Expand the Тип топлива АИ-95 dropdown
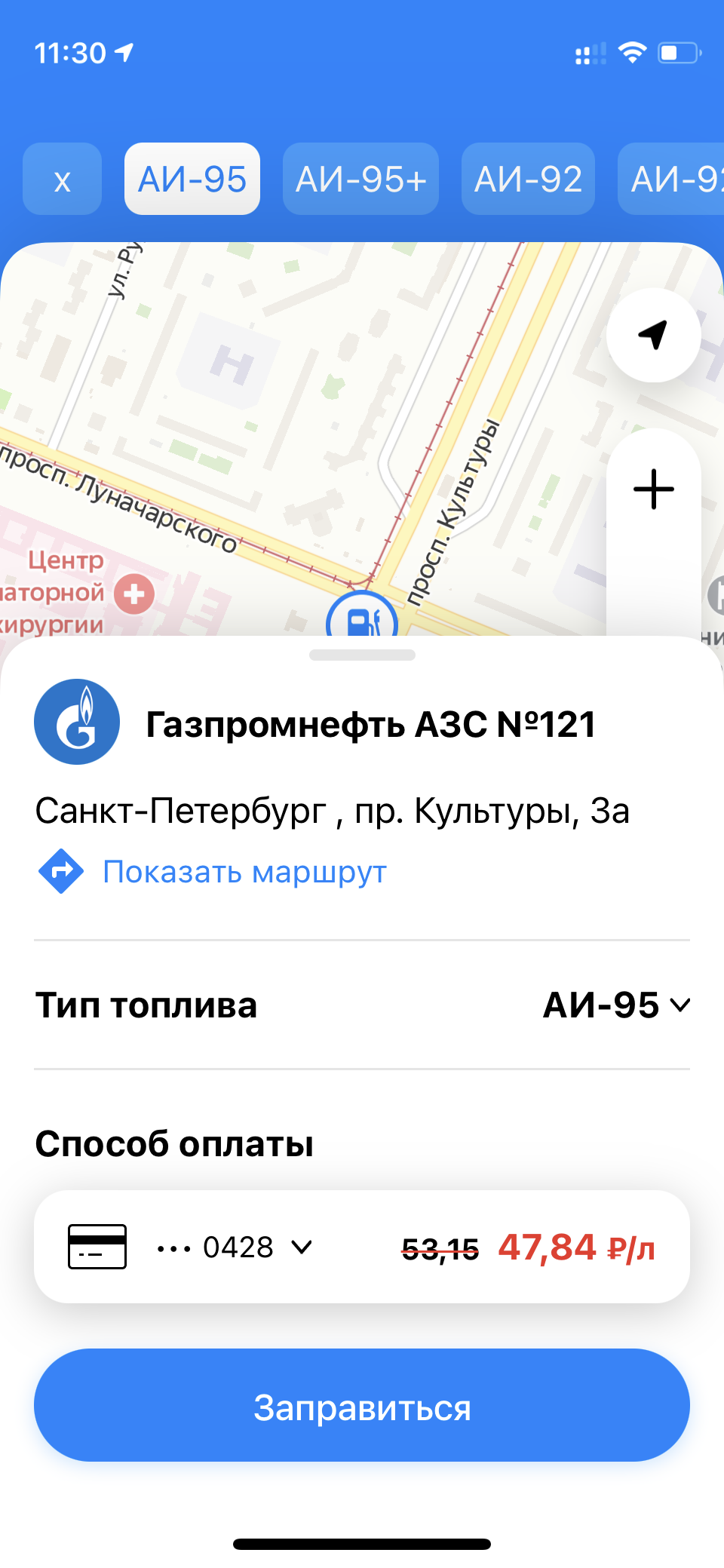This screenshot has height=1568, width=724. (x=617, y=1005)
